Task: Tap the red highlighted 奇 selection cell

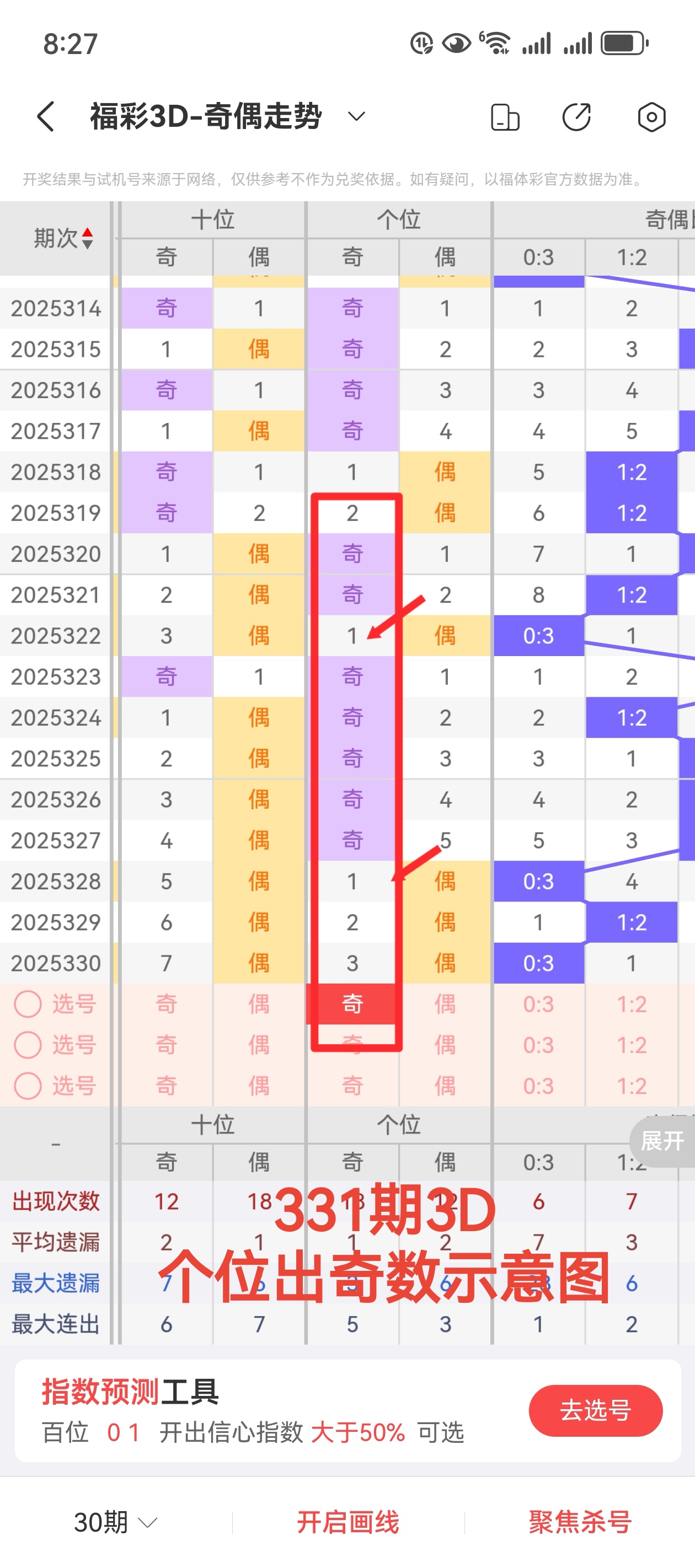Action: [354, 1005]
